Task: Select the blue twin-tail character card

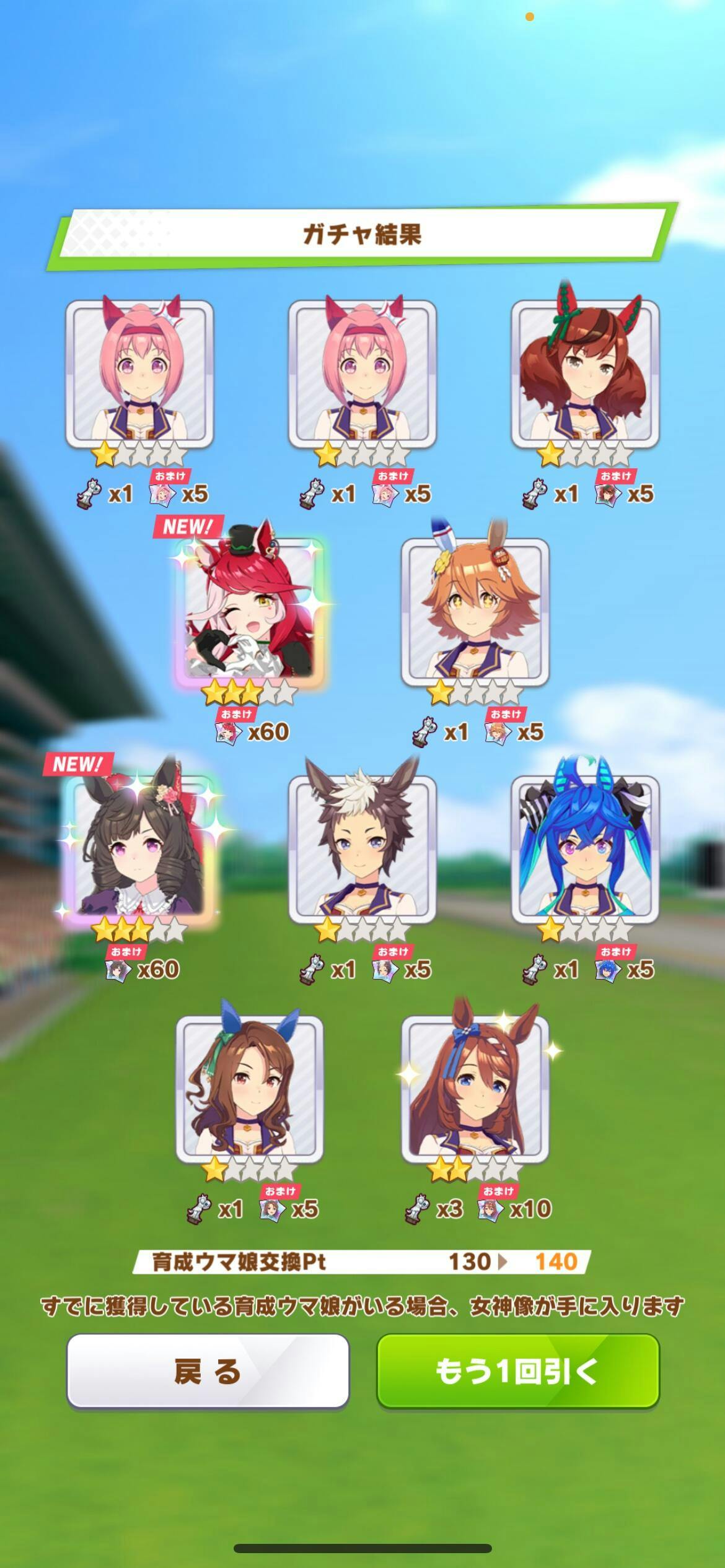Action: [585, 848]
